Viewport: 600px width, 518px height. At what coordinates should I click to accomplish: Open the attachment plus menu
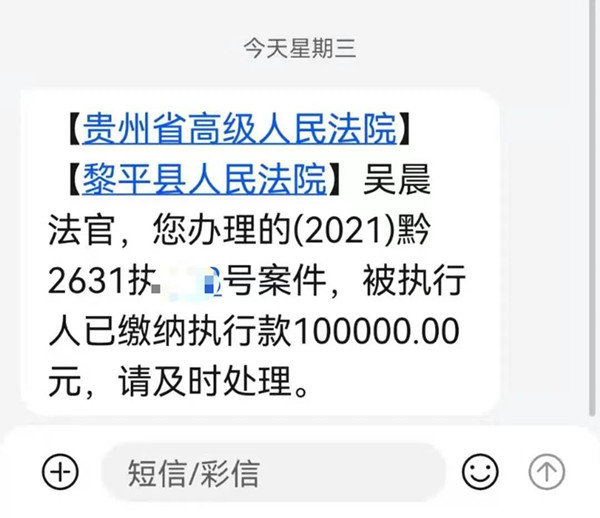coord(61,470)
